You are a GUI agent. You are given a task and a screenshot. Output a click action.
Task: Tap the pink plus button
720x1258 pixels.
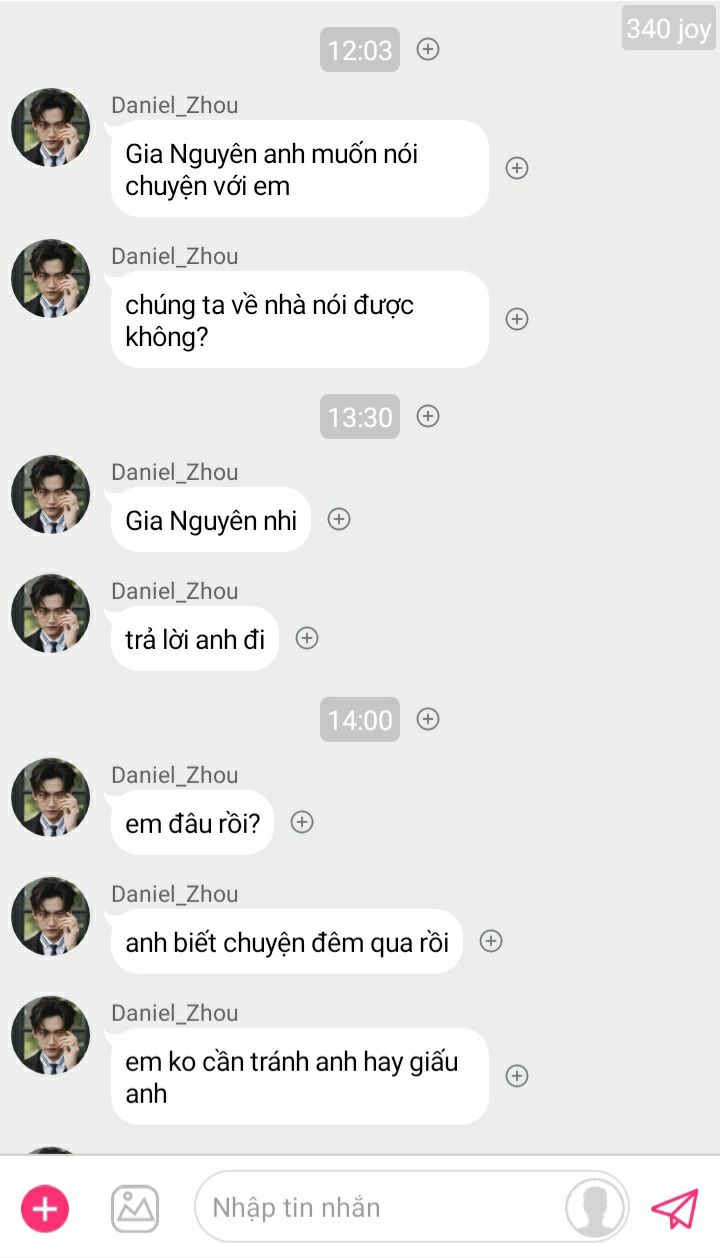coord(45,1209)
